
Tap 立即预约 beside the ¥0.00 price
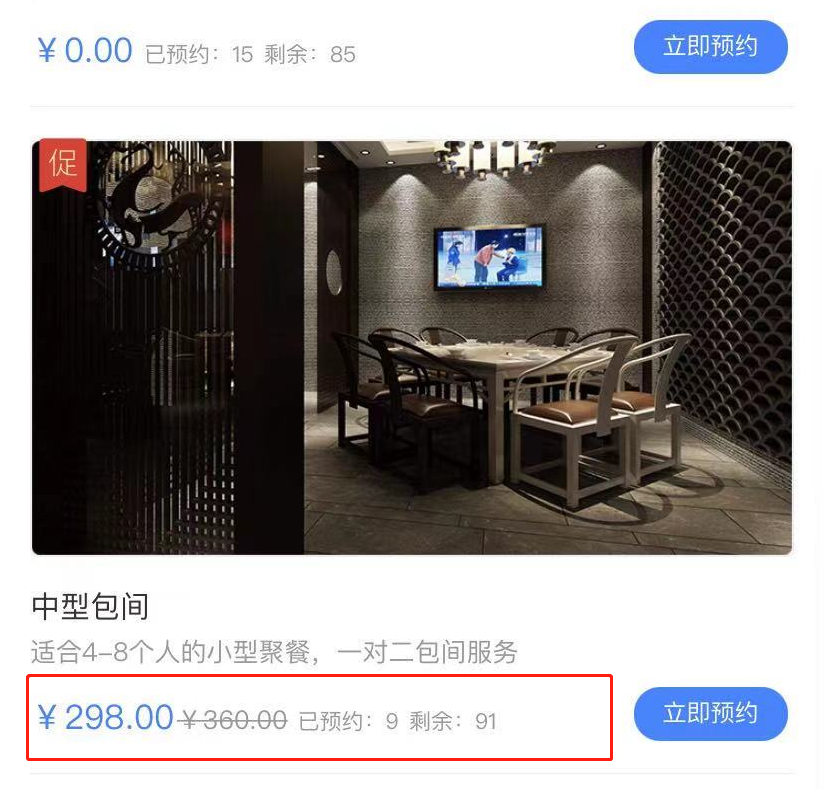coord(710,46)
